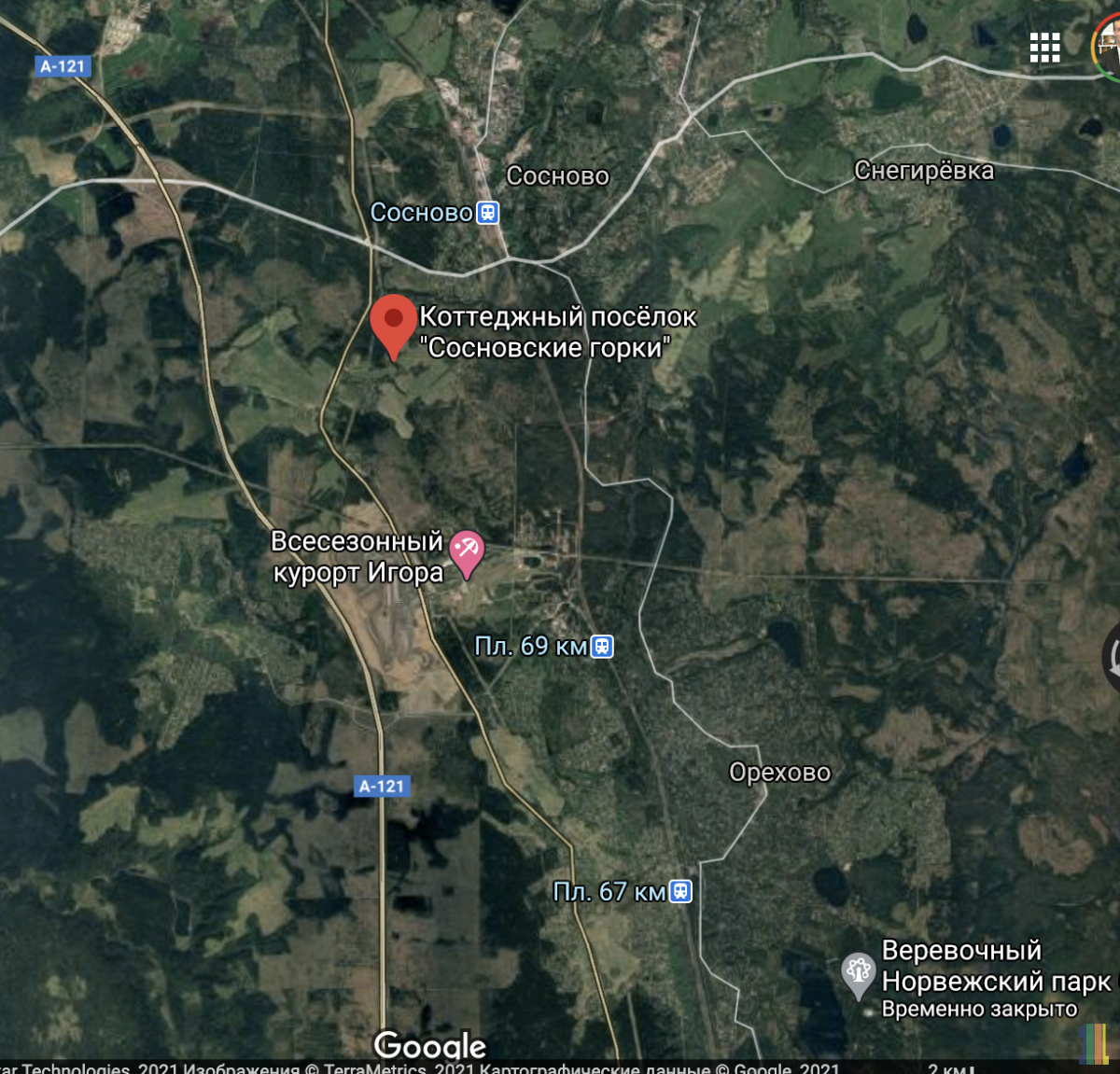Screen dimensions: 1120x1074
Task: Open the Google apps grid
Action: coord(1044,48)
